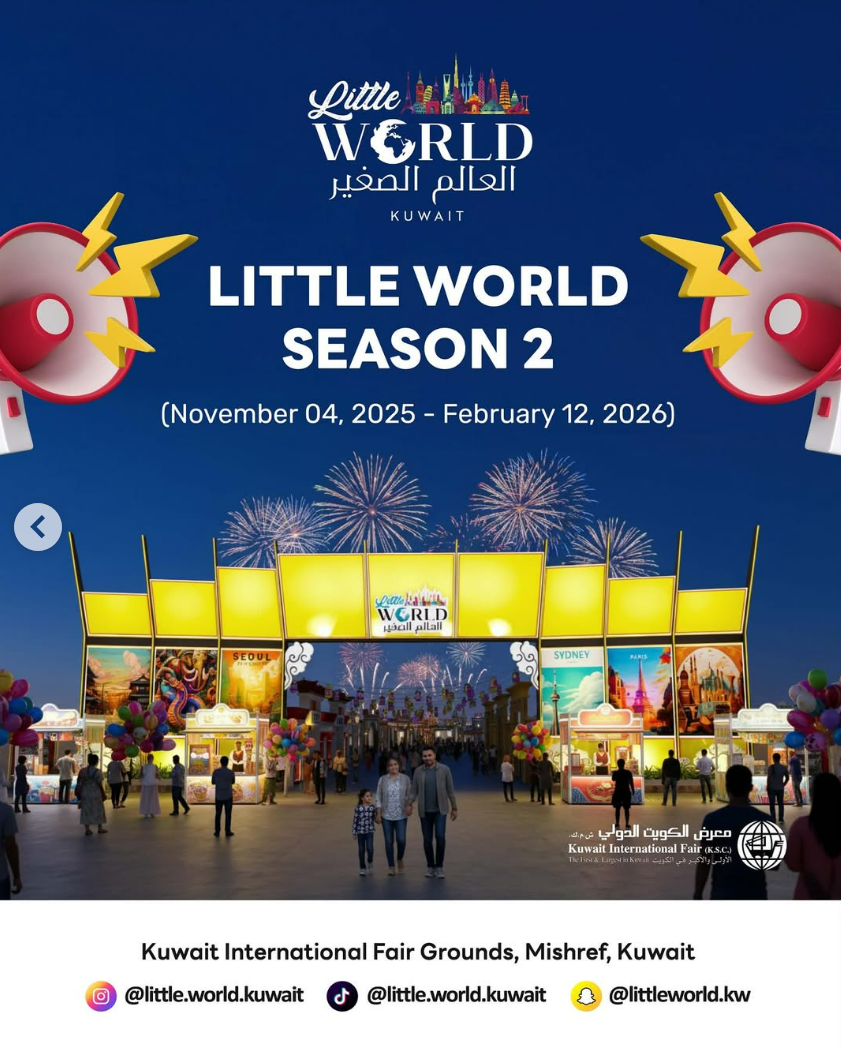
Task: Go to the previous carousel image
Action: click(38, 526)
